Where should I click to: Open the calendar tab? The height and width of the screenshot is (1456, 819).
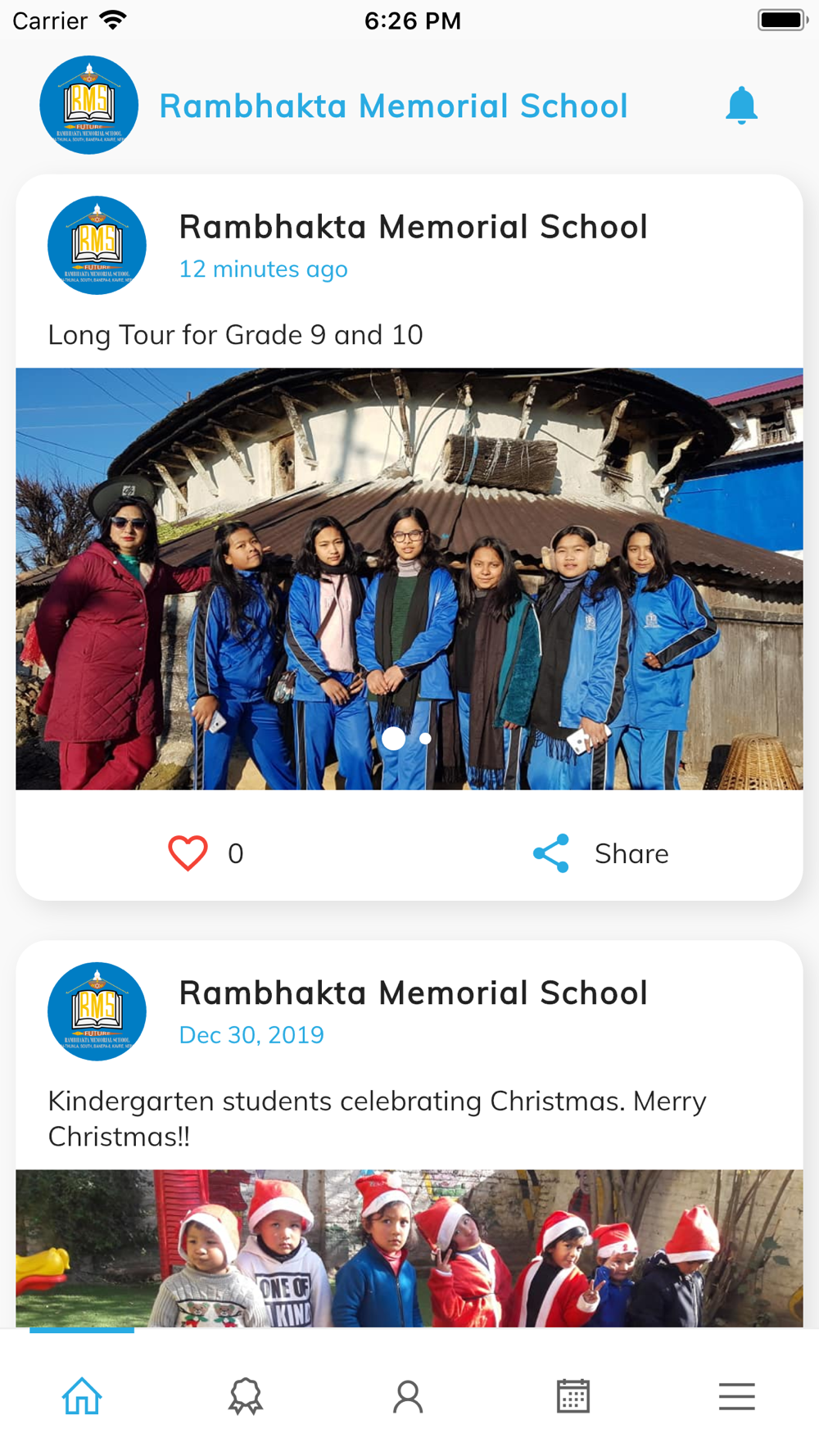pos(573,1395)
